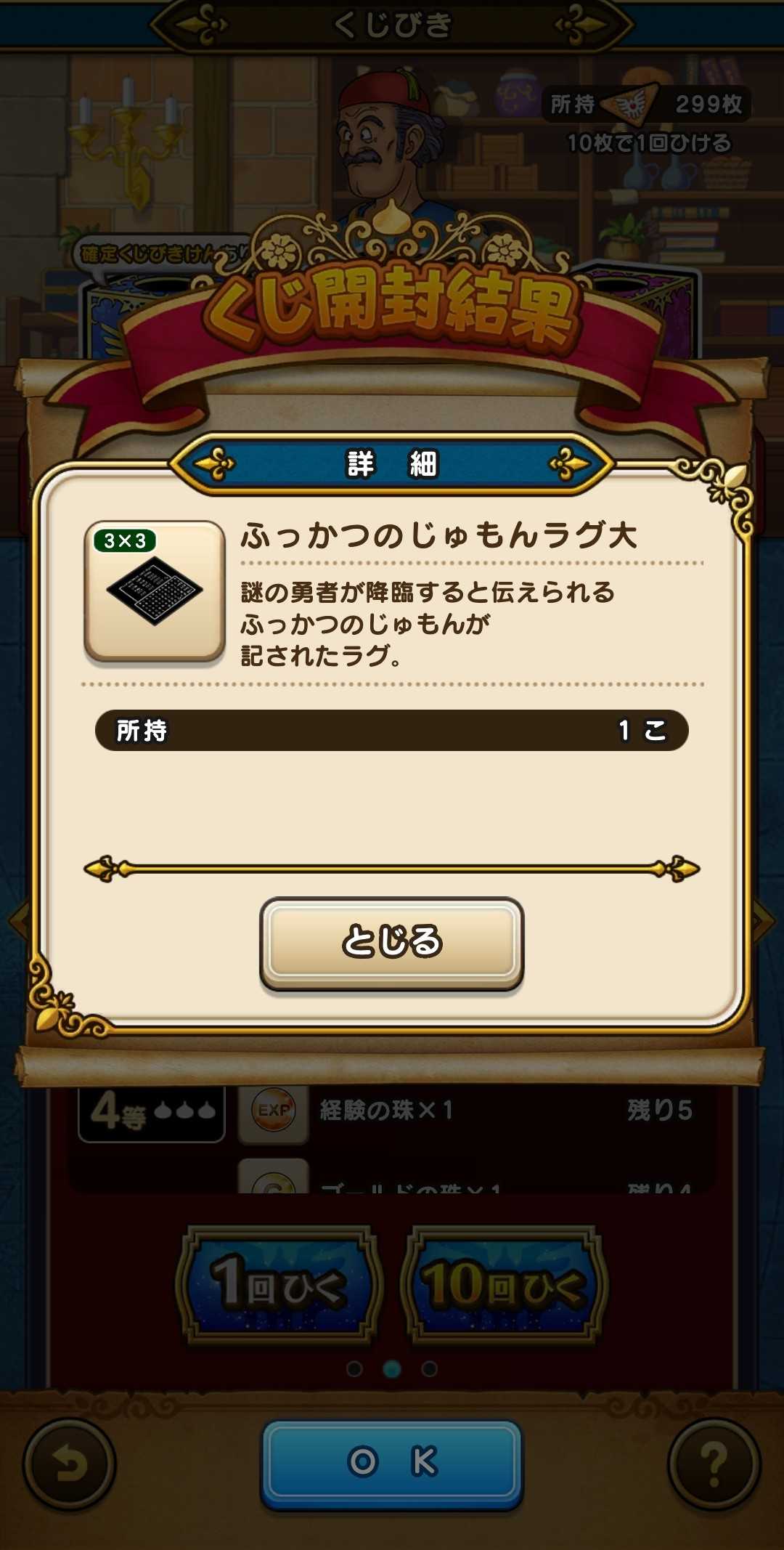
Task: Draw the lottery once with 1回ひく
Action: click(x=279, y=1284)
